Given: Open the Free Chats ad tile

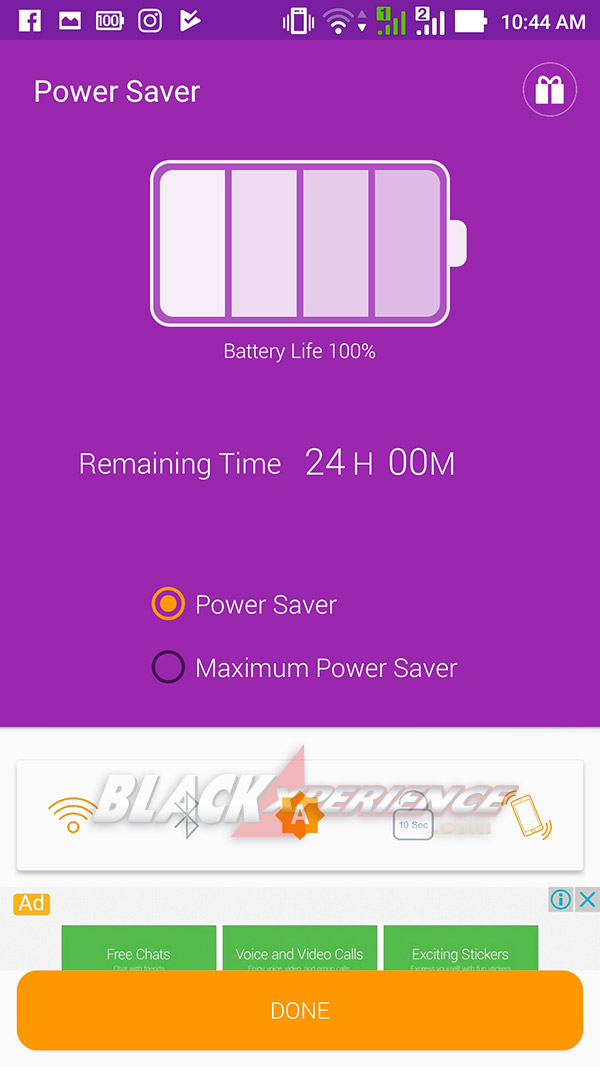Looking at the screenshot, I should pyautogui.click(x=139, y=948).
